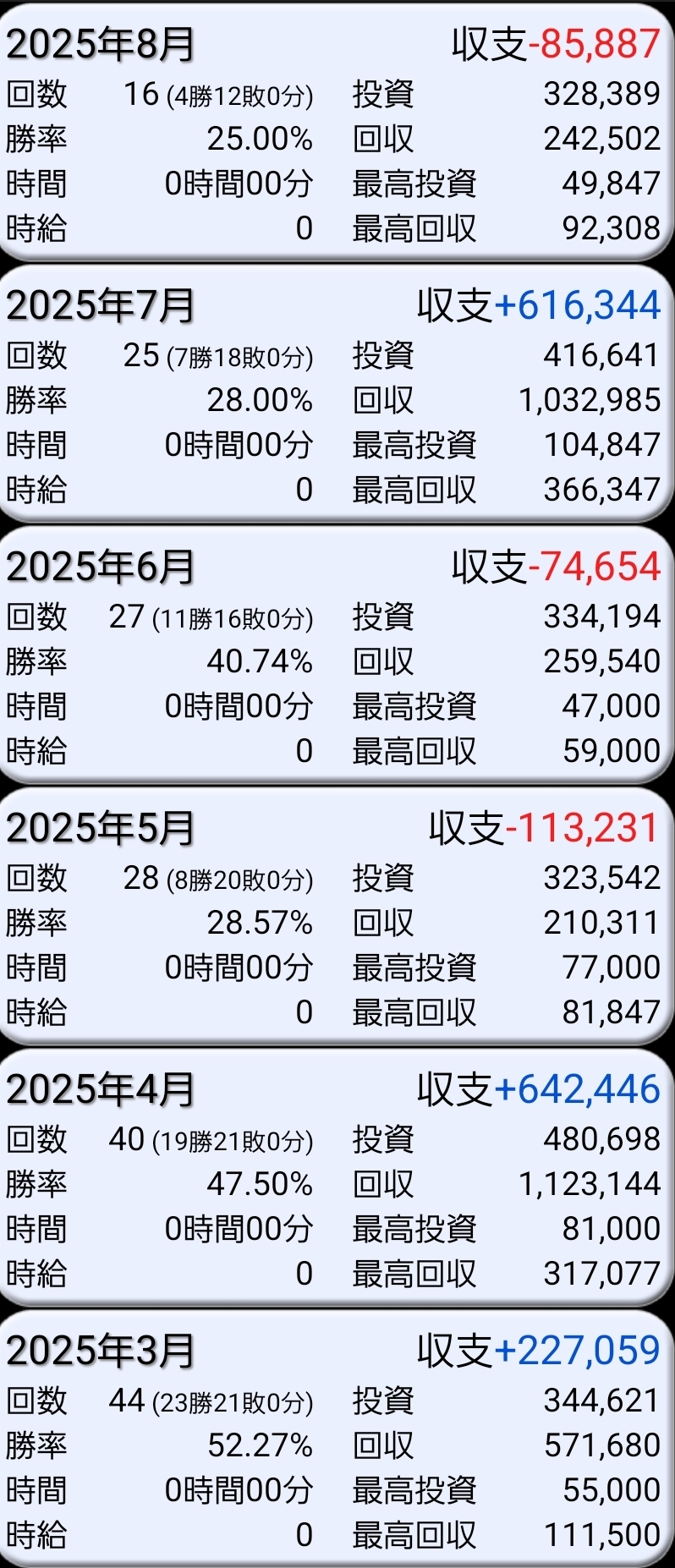
Task: Open the 2025年8月 monthly summary card
Action: 337,135
